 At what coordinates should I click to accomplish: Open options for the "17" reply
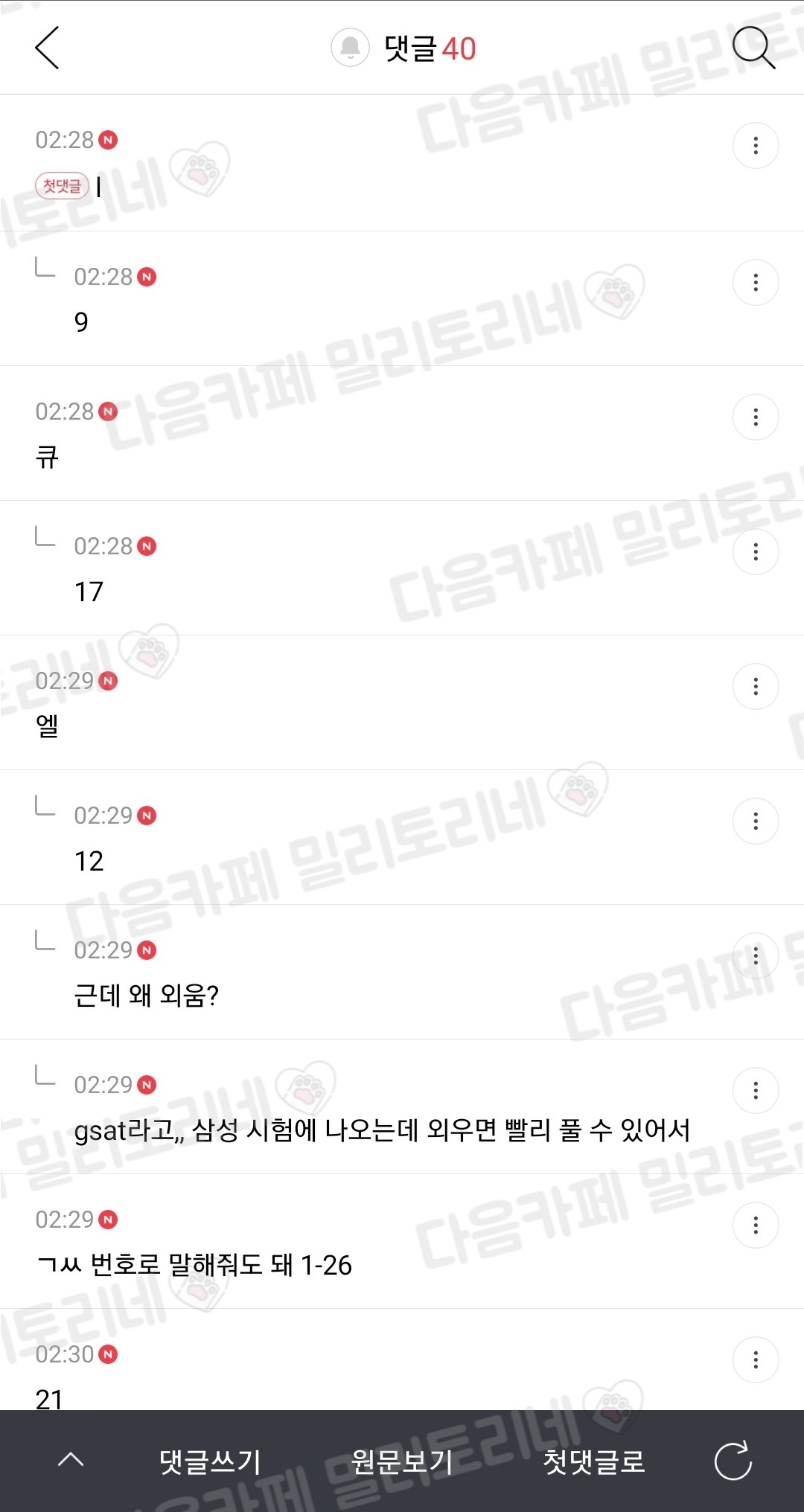point(756,551)
